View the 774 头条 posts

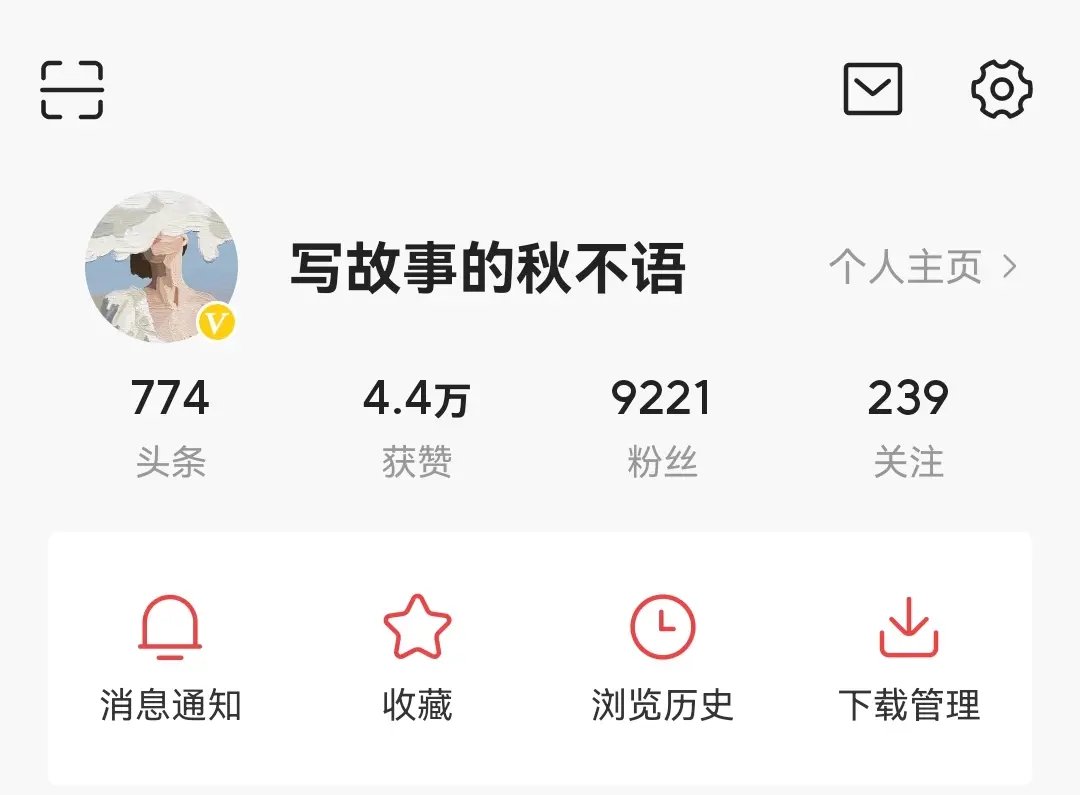point(170,426)
